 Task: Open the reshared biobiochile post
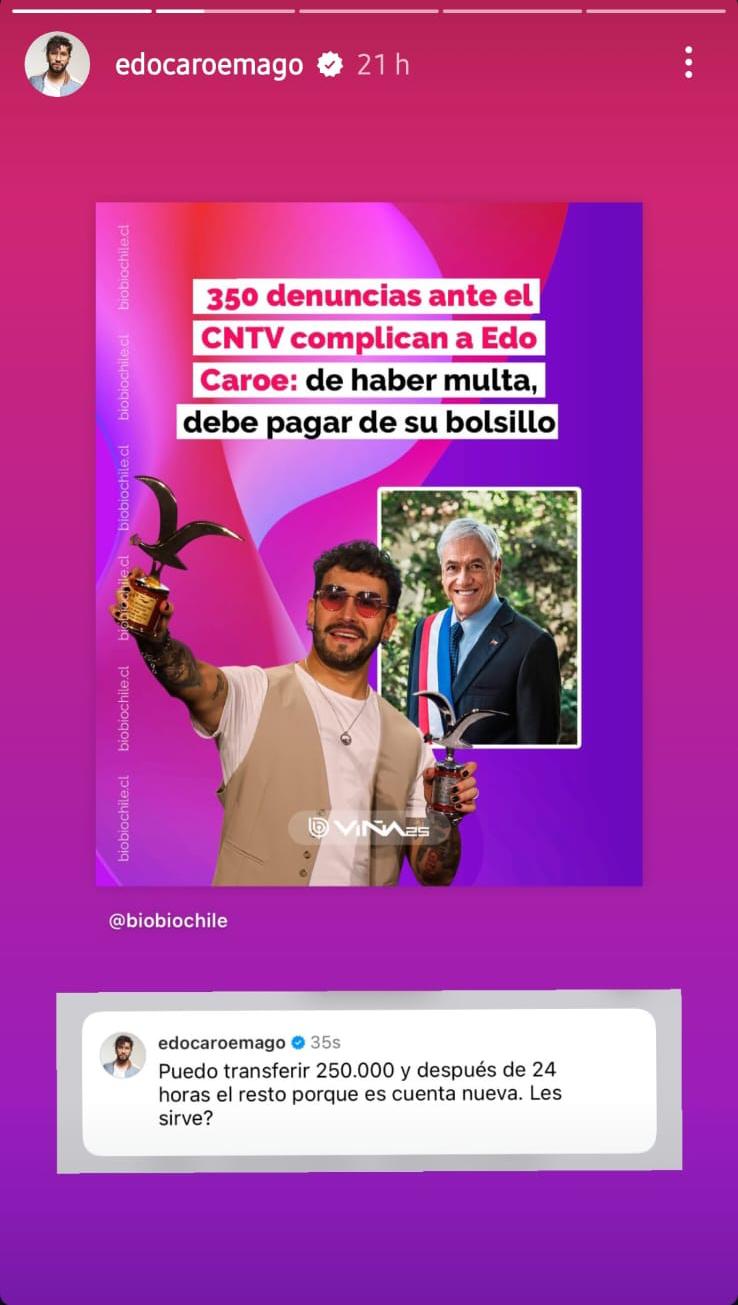click(368, 544)
